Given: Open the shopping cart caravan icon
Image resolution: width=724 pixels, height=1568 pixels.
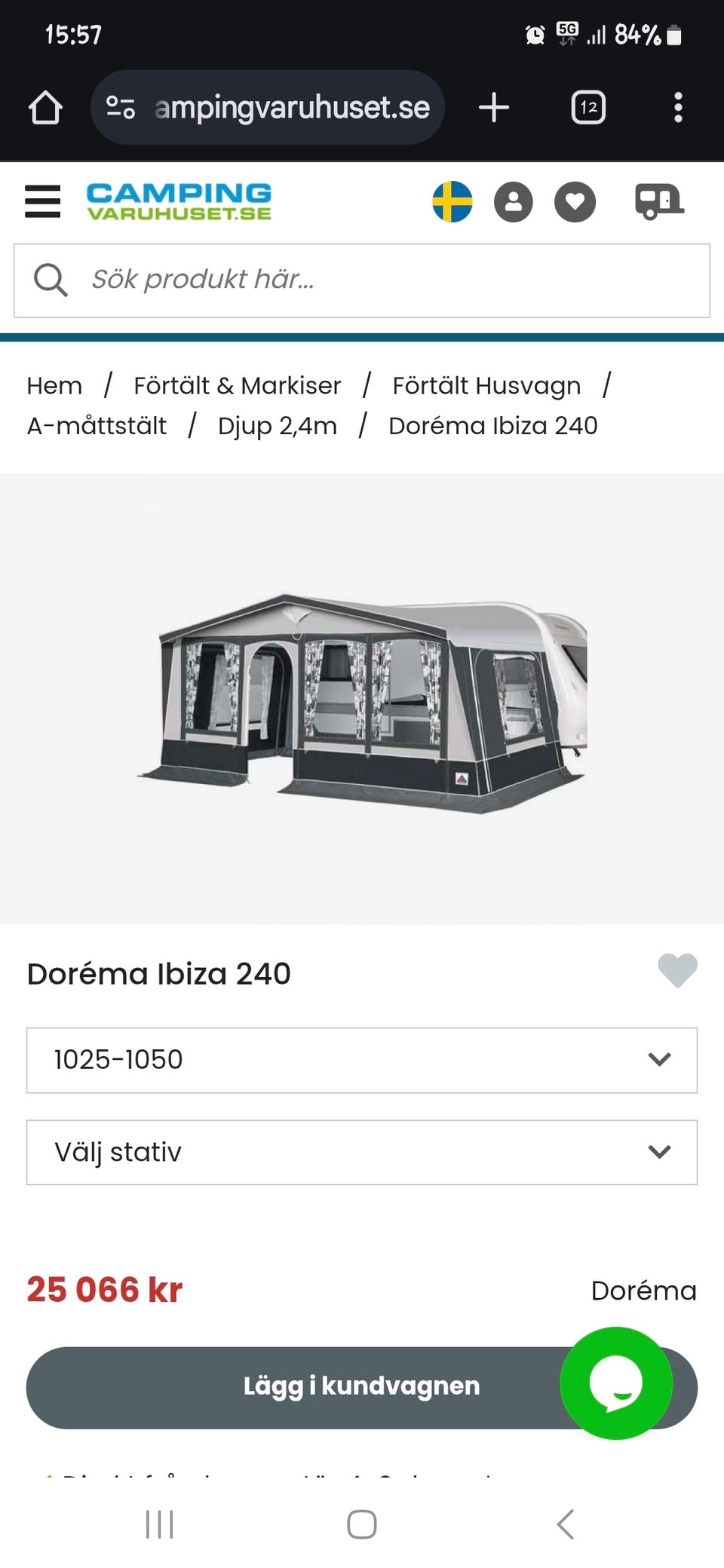Looking at the screenshot, I should coord(658,201).
